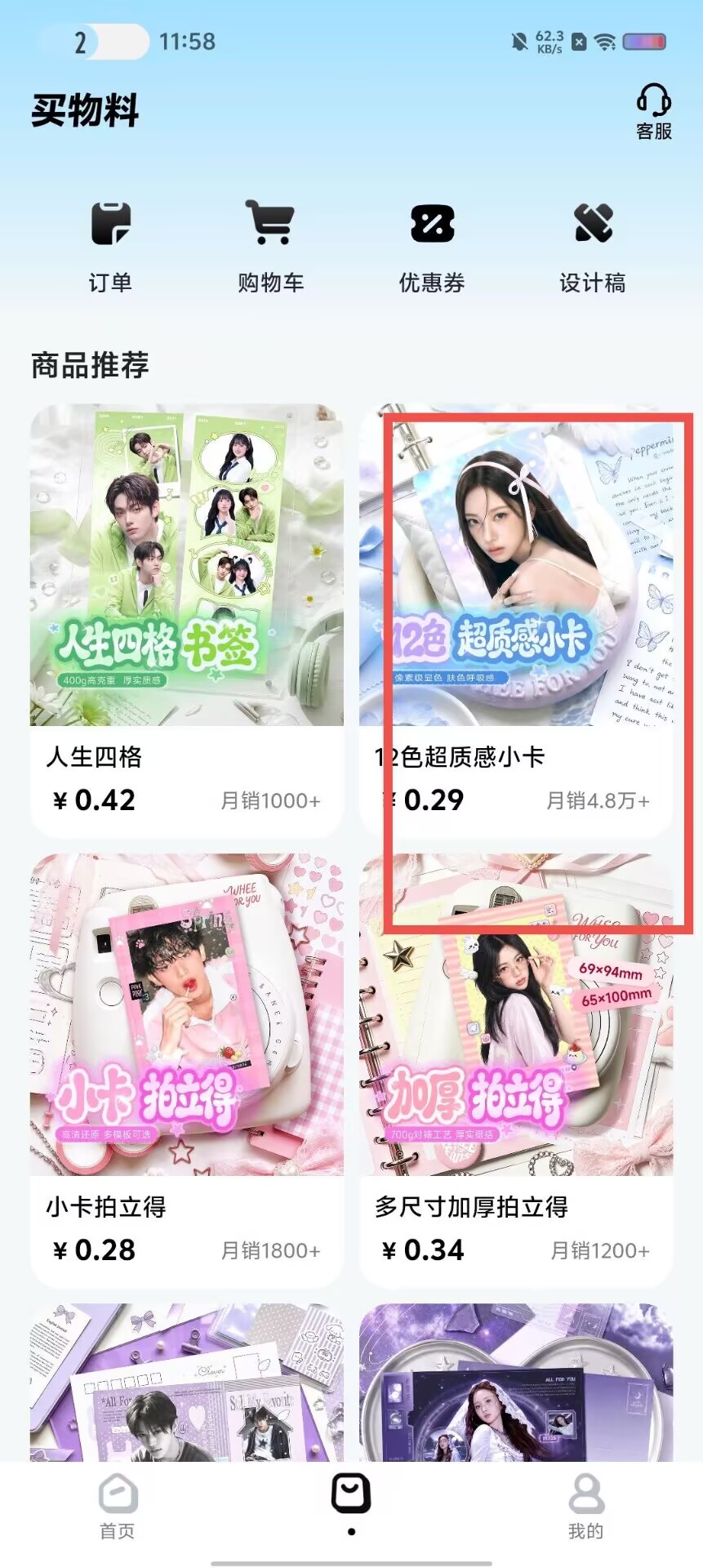
Task: Open the 小卡拍立得 product card
Action: tap(187, 1071)
